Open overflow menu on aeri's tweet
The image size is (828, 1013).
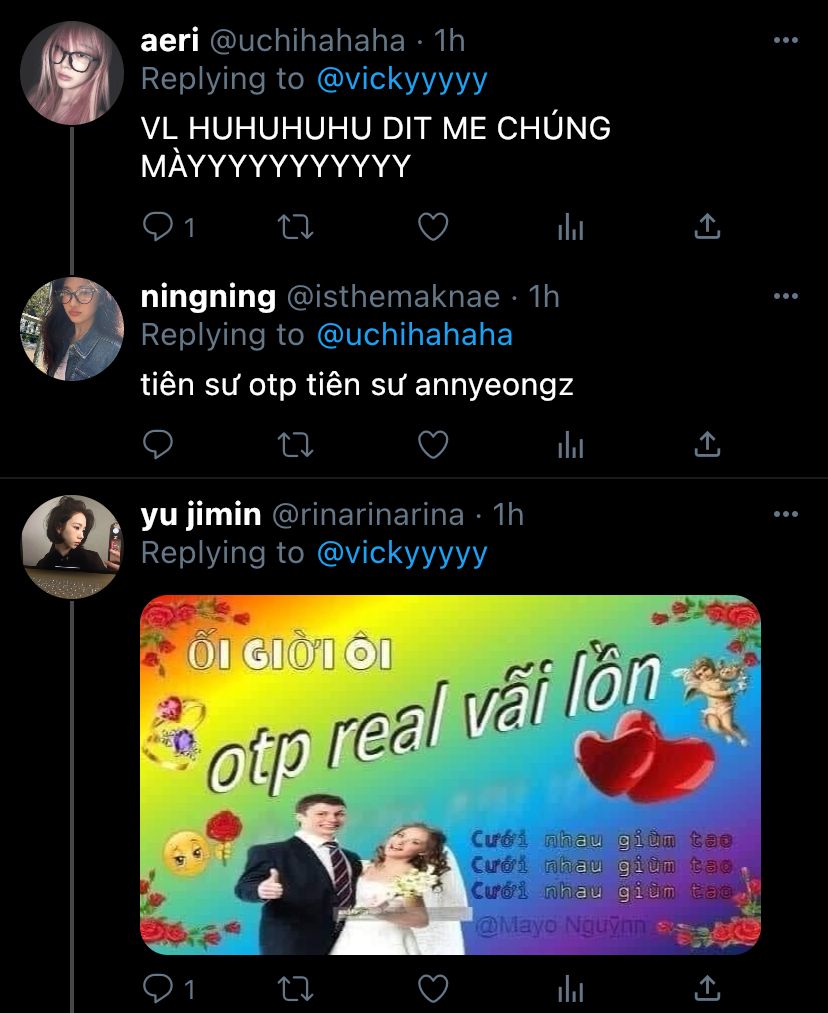786,40
